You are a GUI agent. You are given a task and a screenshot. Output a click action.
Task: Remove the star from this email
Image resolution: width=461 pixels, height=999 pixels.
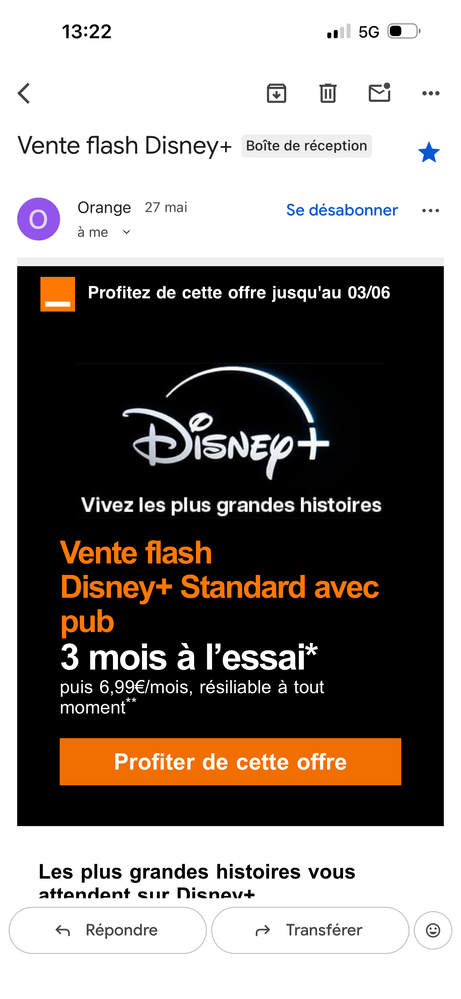click(429, 152)
